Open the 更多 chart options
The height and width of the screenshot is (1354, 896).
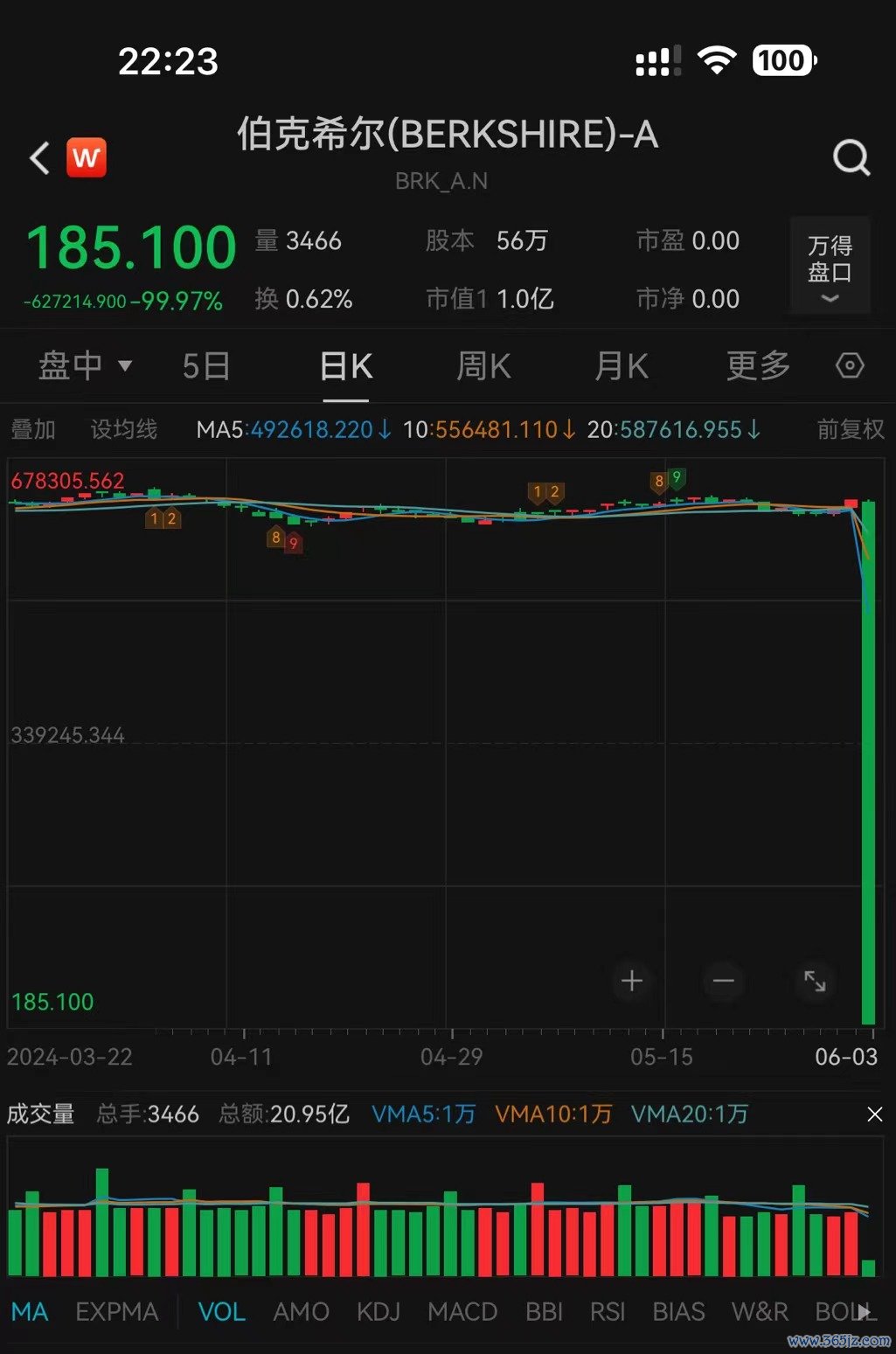coord(758,365)
